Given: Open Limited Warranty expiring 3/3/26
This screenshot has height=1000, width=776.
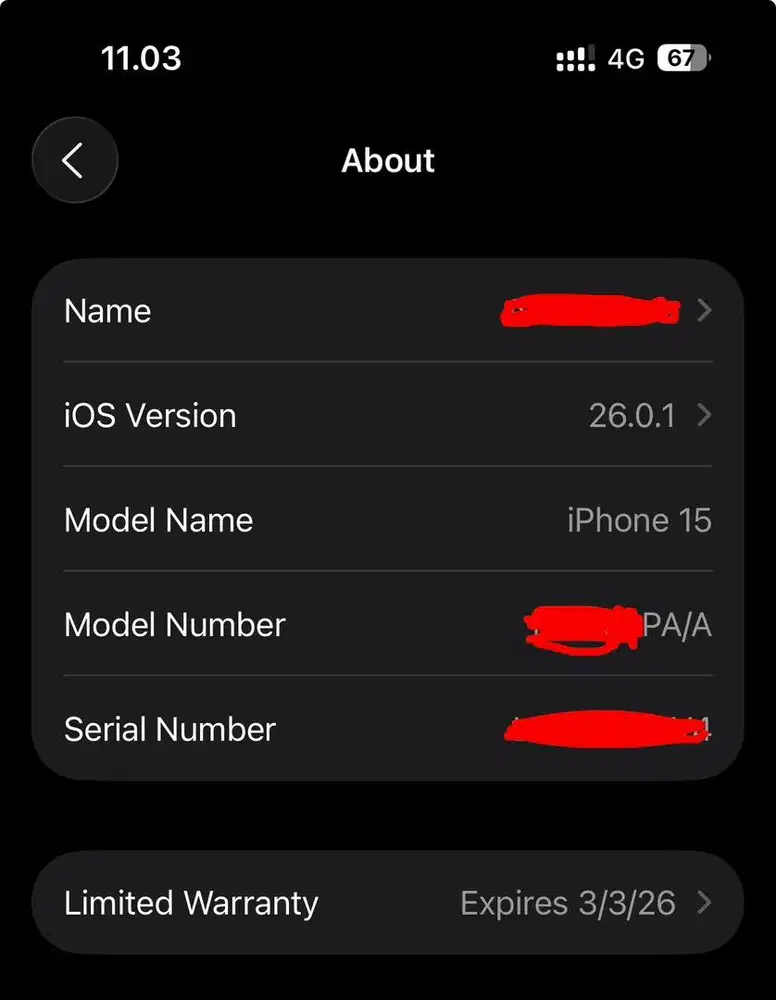Looking at the screenshot, I should (x=300, y=903).
